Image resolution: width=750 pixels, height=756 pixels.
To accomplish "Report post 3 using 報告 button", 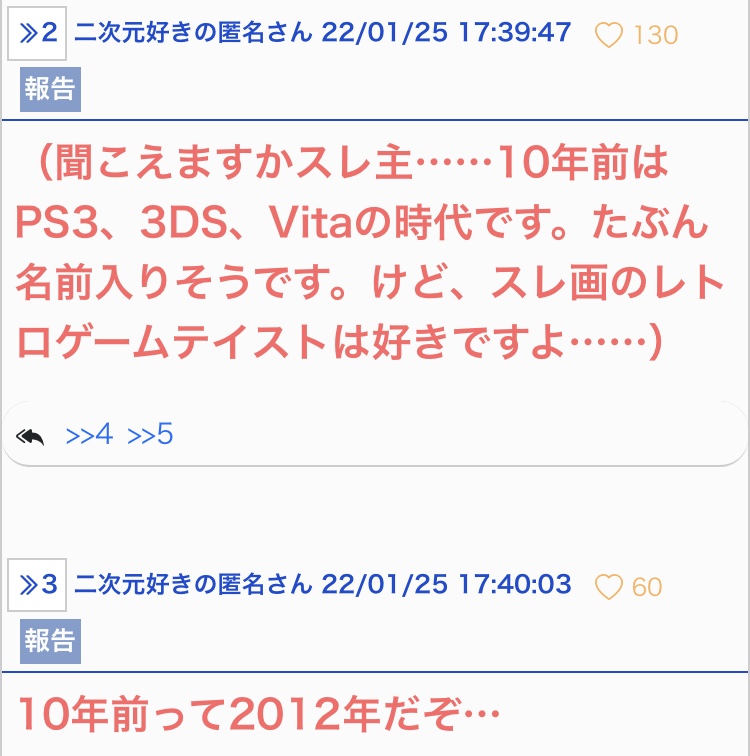I will (x=50, y=641).
